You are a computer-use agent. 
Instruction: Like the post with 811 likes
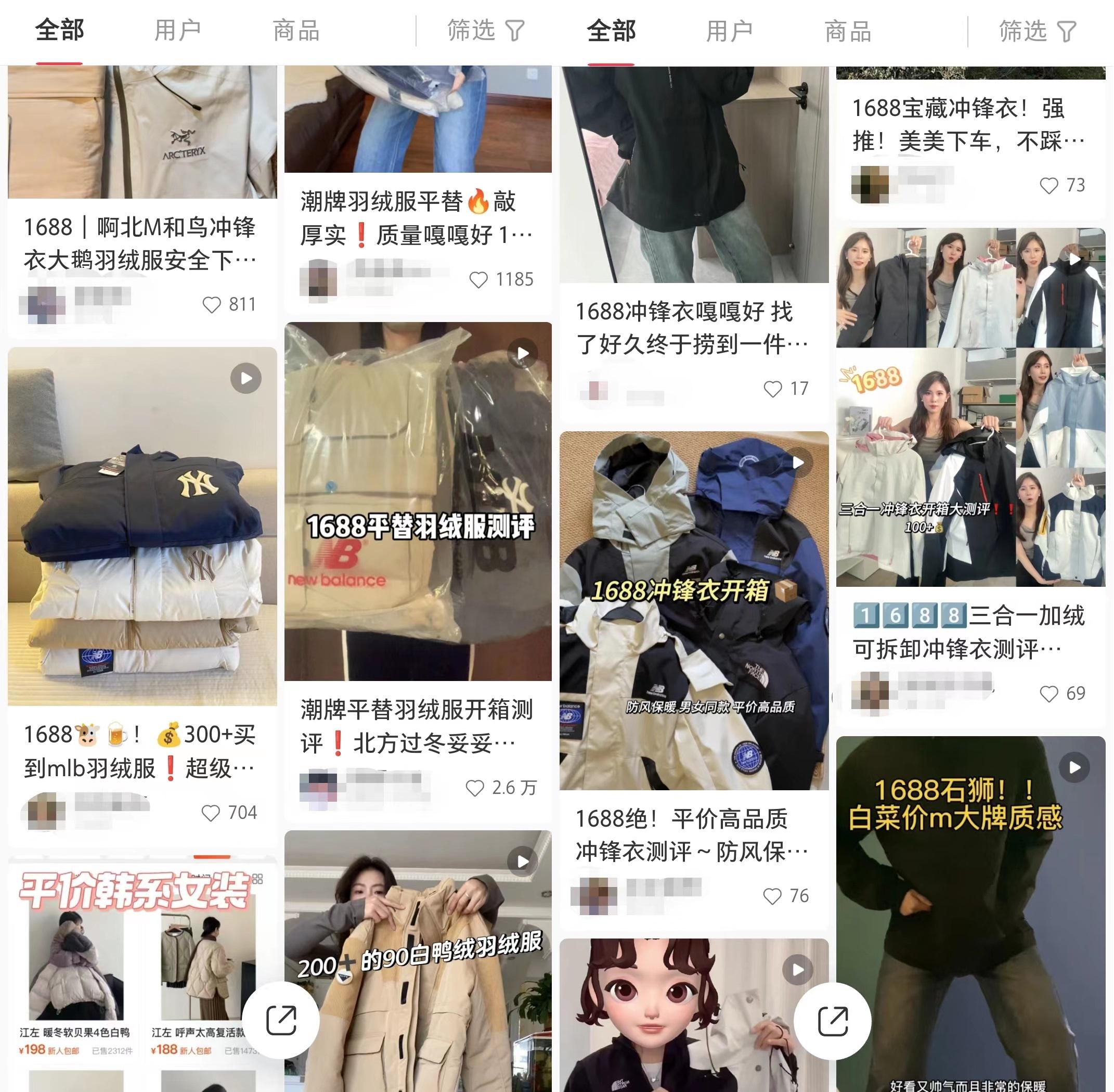click(212, 304)
